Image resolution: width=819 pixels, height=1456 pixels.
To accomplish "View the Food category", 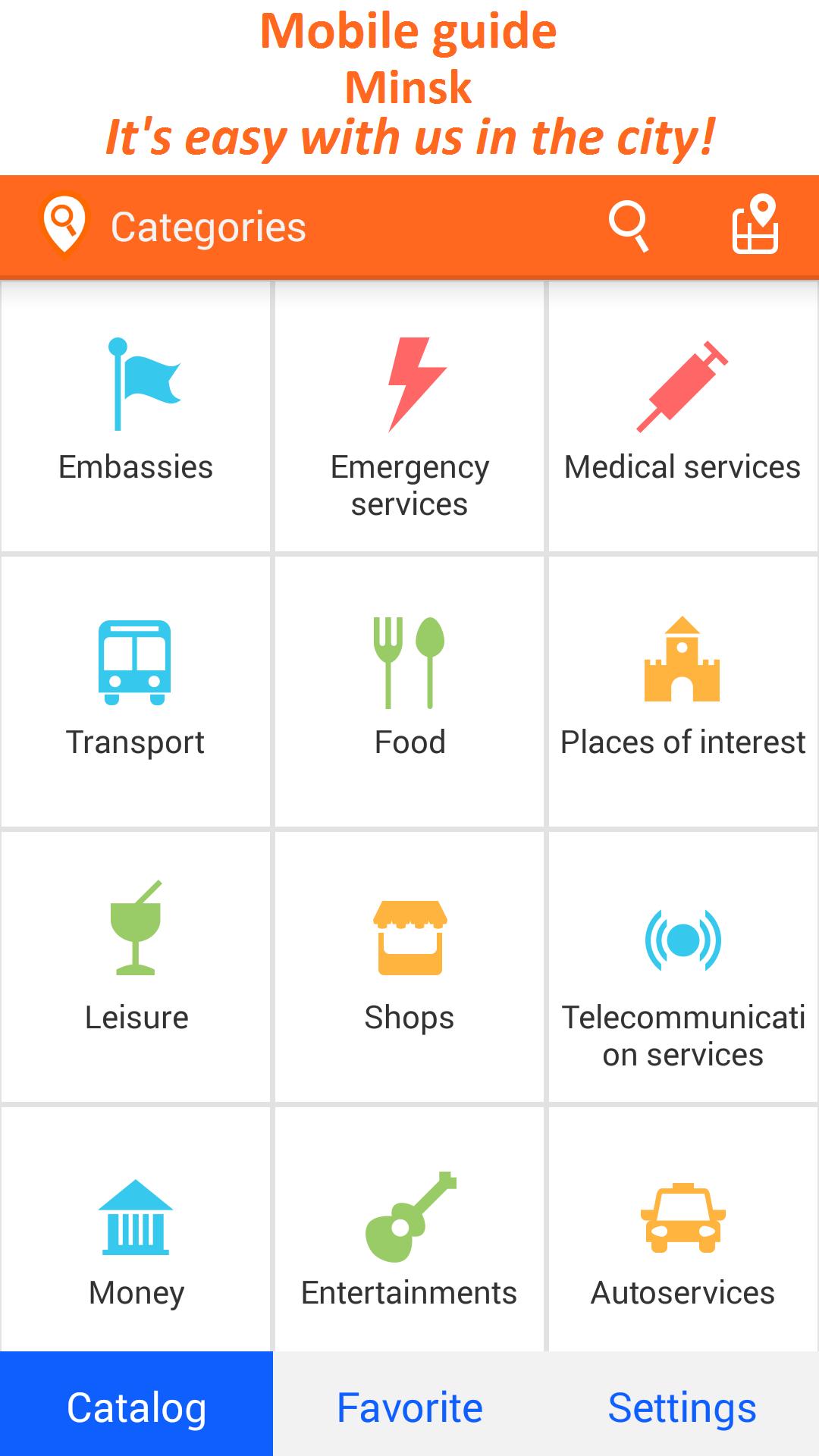I will point(409,692).
